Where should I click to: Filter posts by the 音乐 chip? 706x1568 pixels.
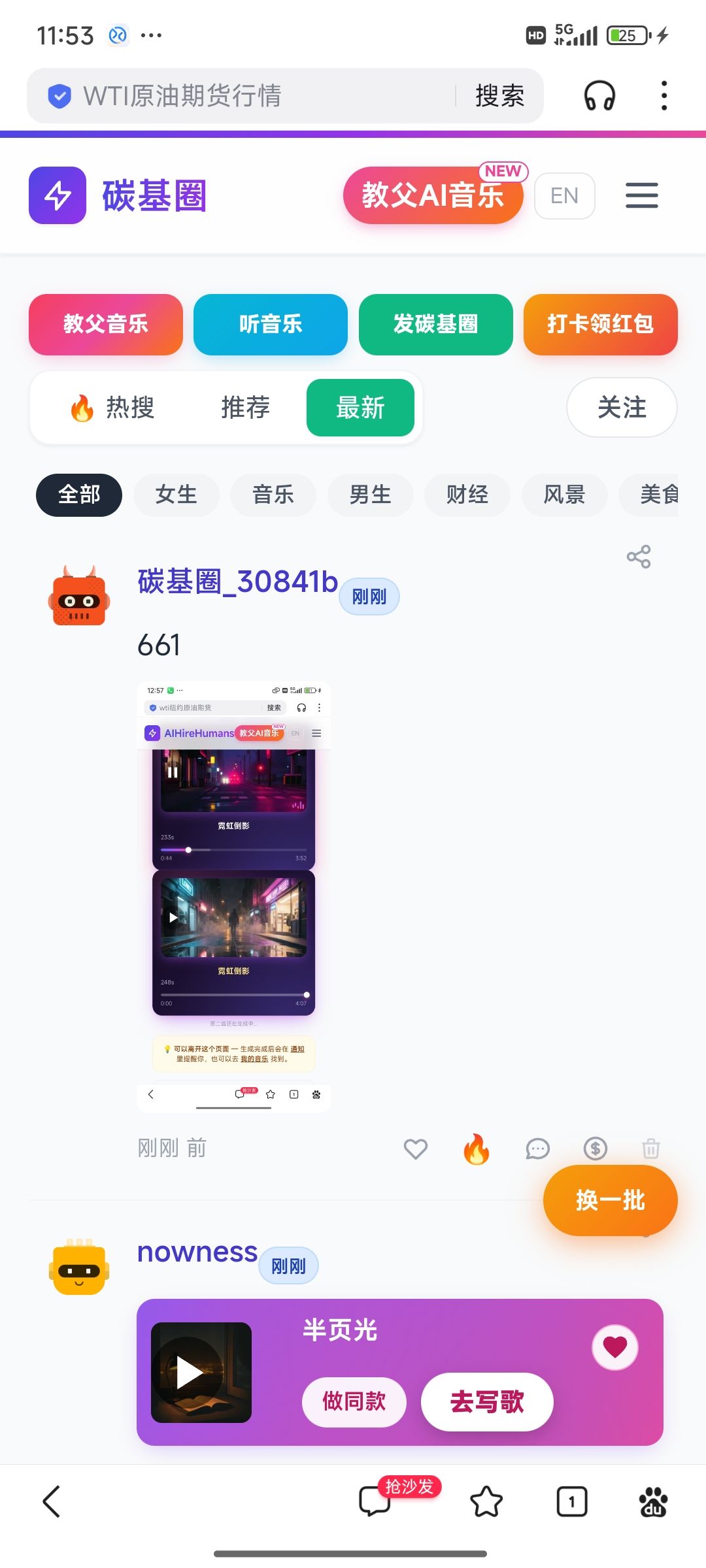point(273,495)
